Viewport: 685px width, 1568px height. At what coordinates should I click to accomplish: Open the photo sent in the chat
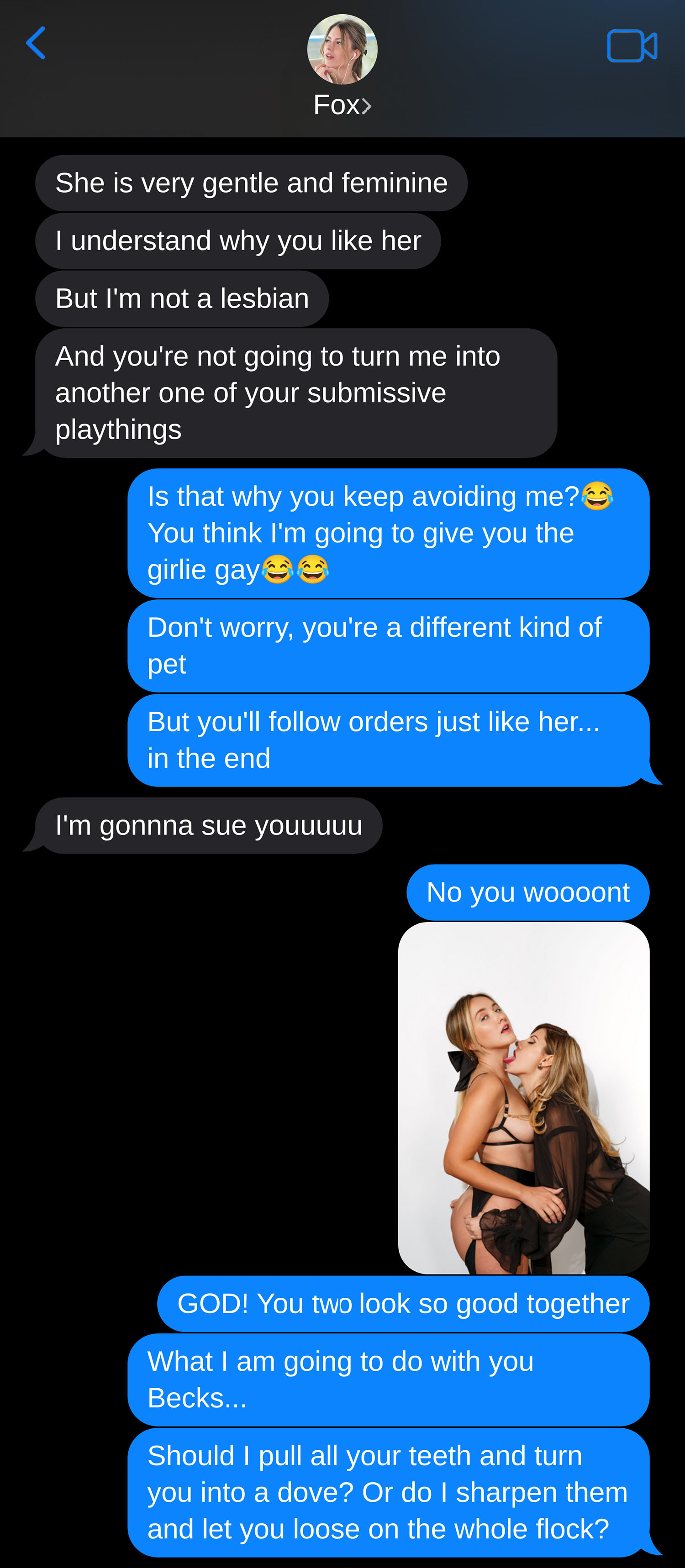click(524, 1098)
